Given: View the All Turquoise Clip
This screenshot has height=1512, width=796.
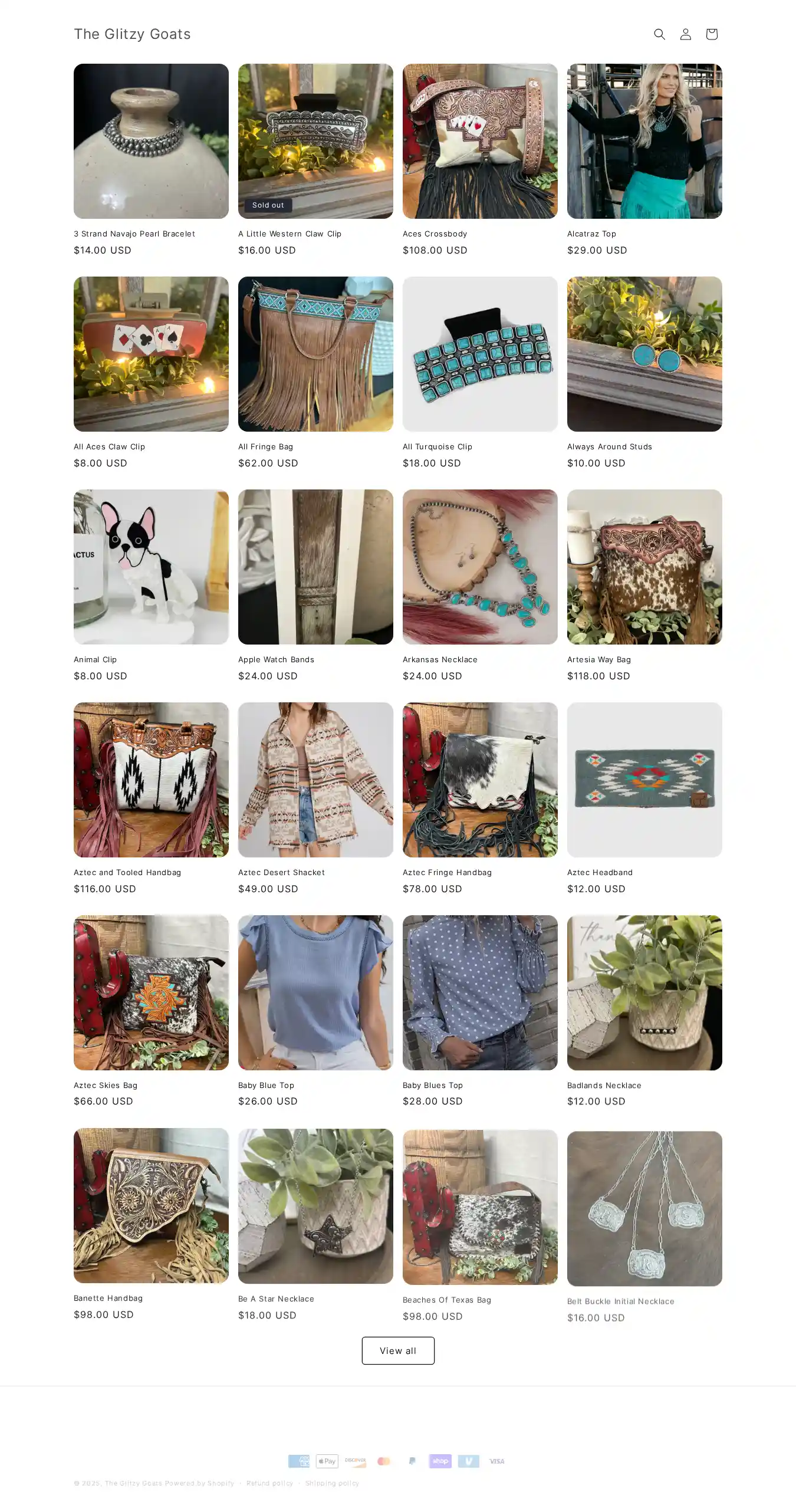Looking at the screenshot, I should (437, 447).
